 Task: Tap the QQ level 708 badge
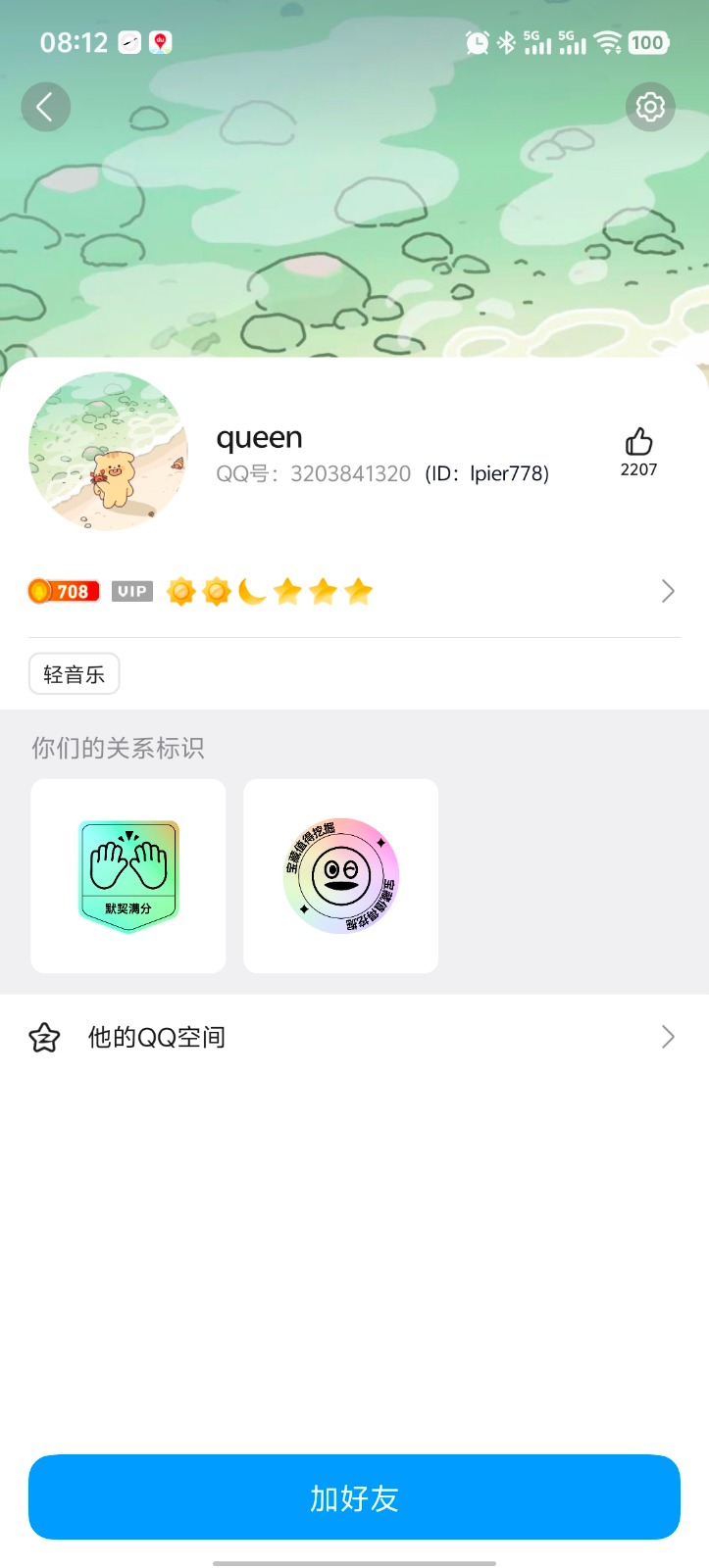[x=62, y=591]
